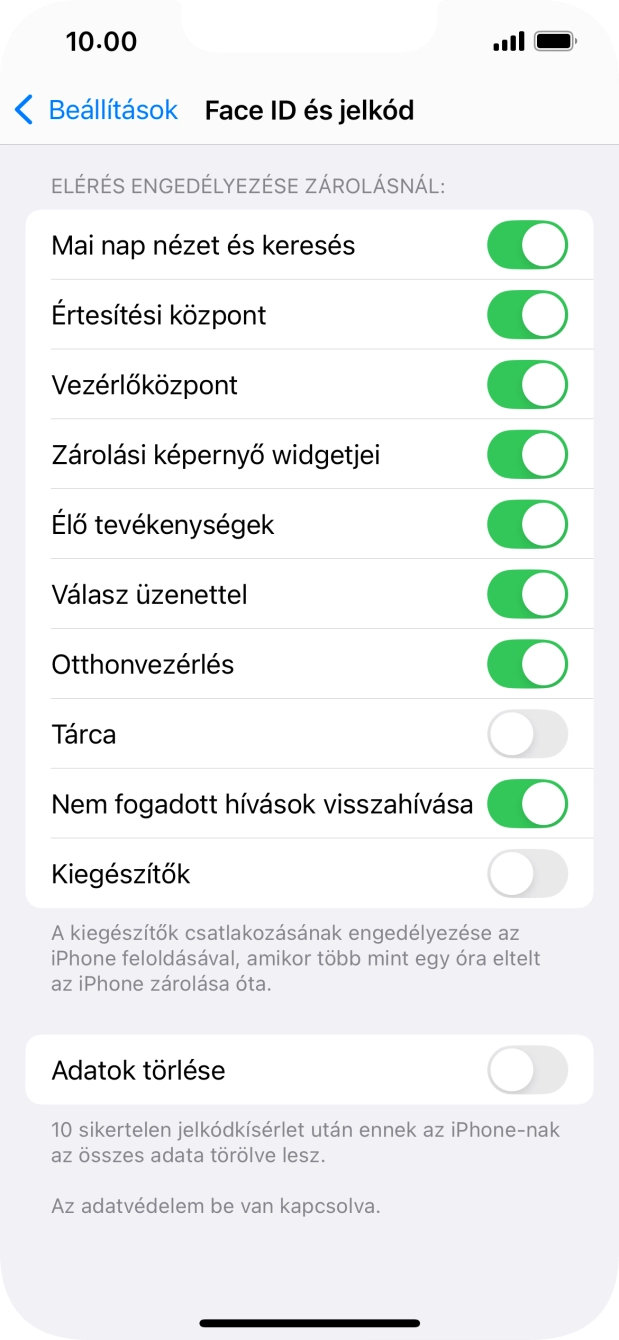Disable Értesítési központ on lock screen
The width and height of the screenshot is (619, 1340).
(x=527, y=315)
